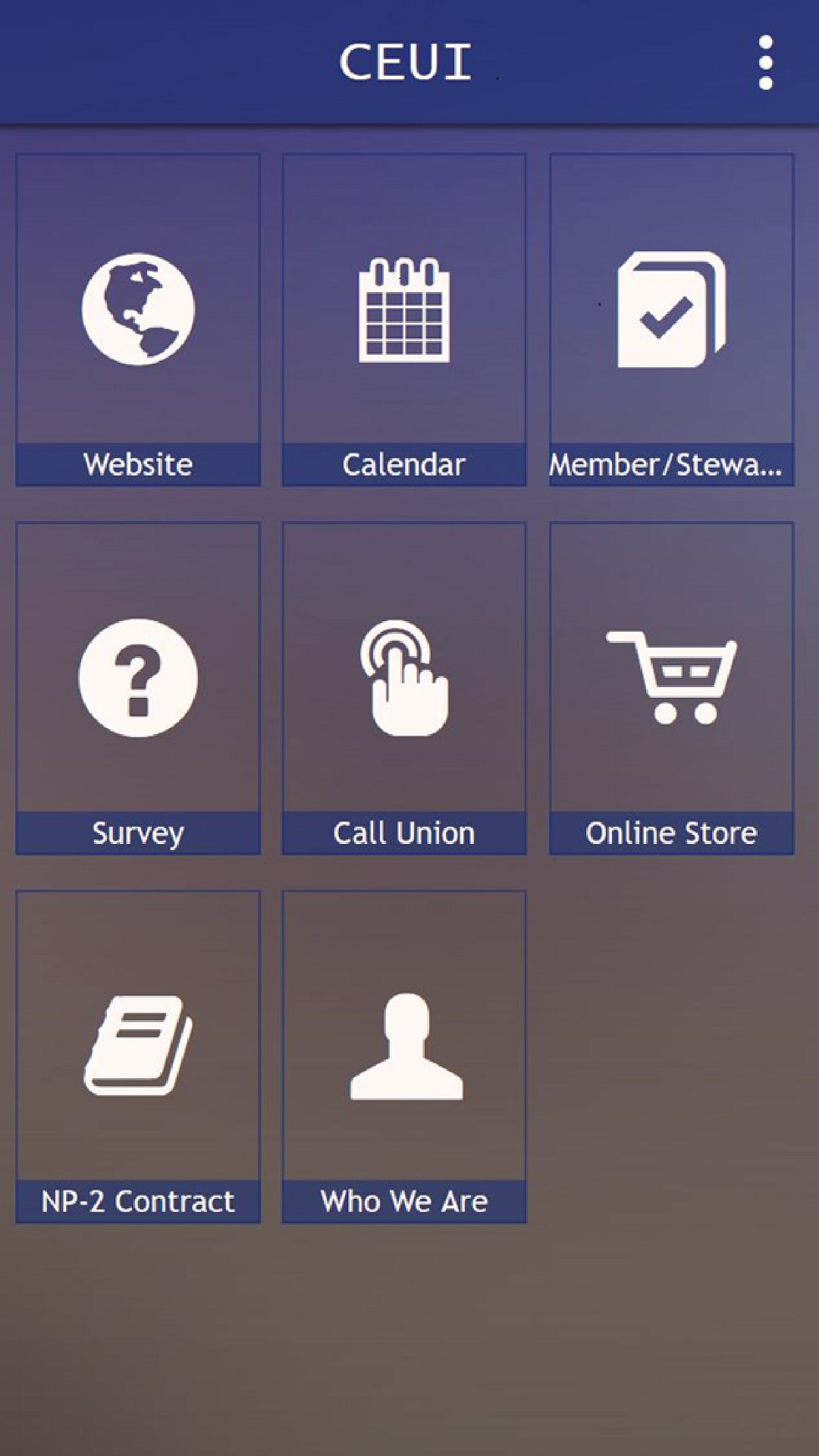Open the Call Union tile

point(403,686)
